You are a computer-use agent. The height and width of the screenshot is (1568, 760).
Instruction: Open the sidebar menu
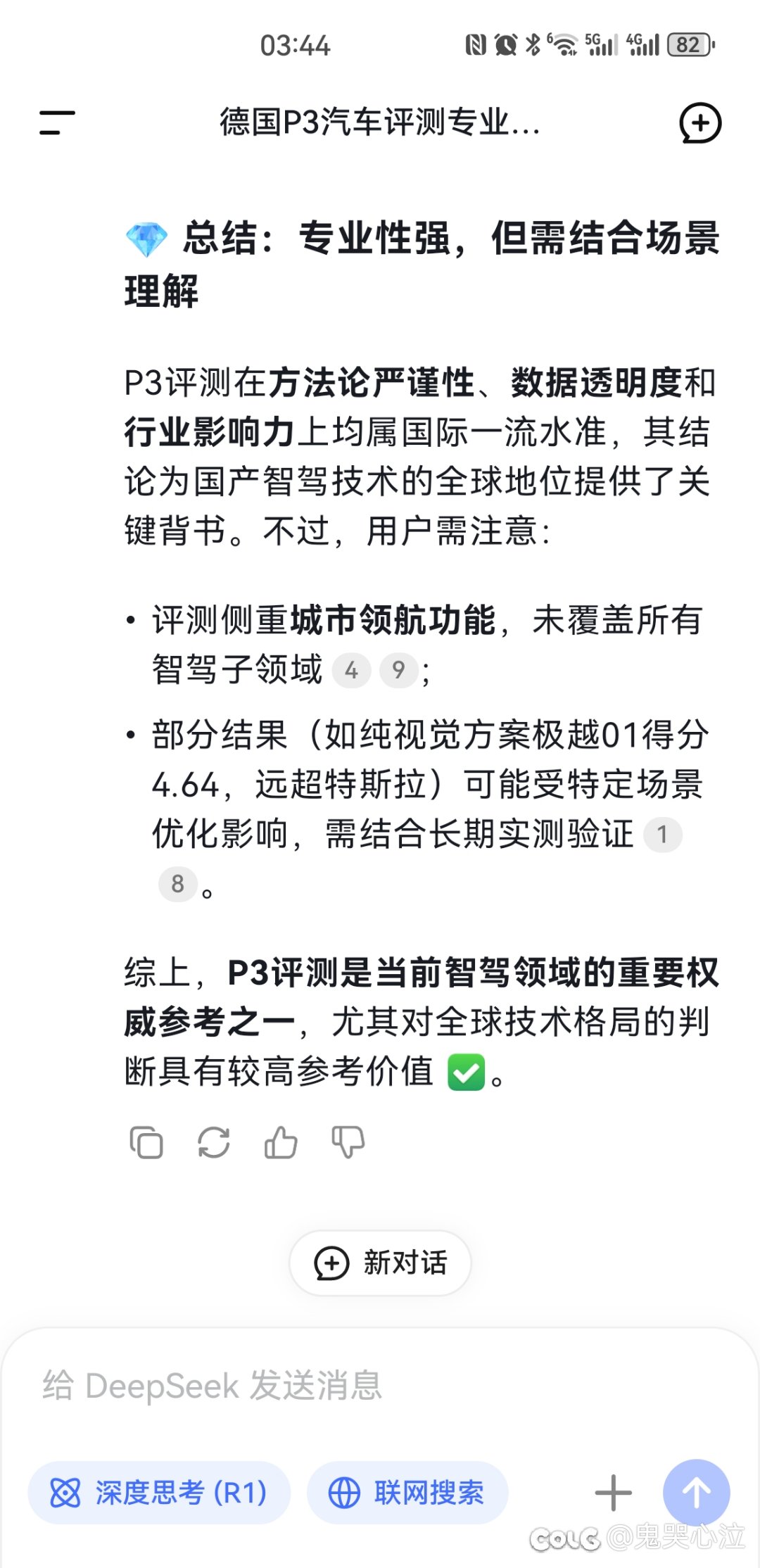tap(57, 122)
